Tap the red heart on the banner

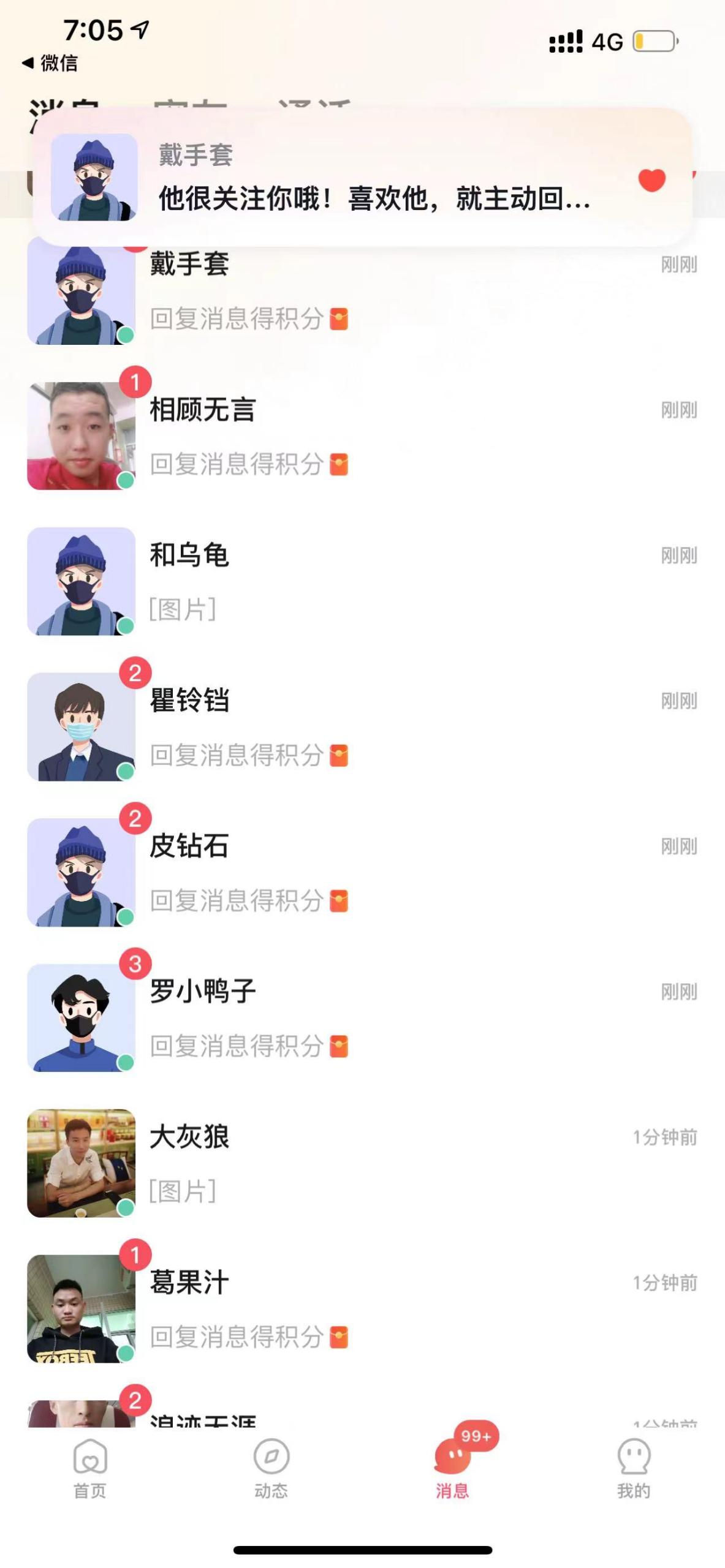(651, 180)
